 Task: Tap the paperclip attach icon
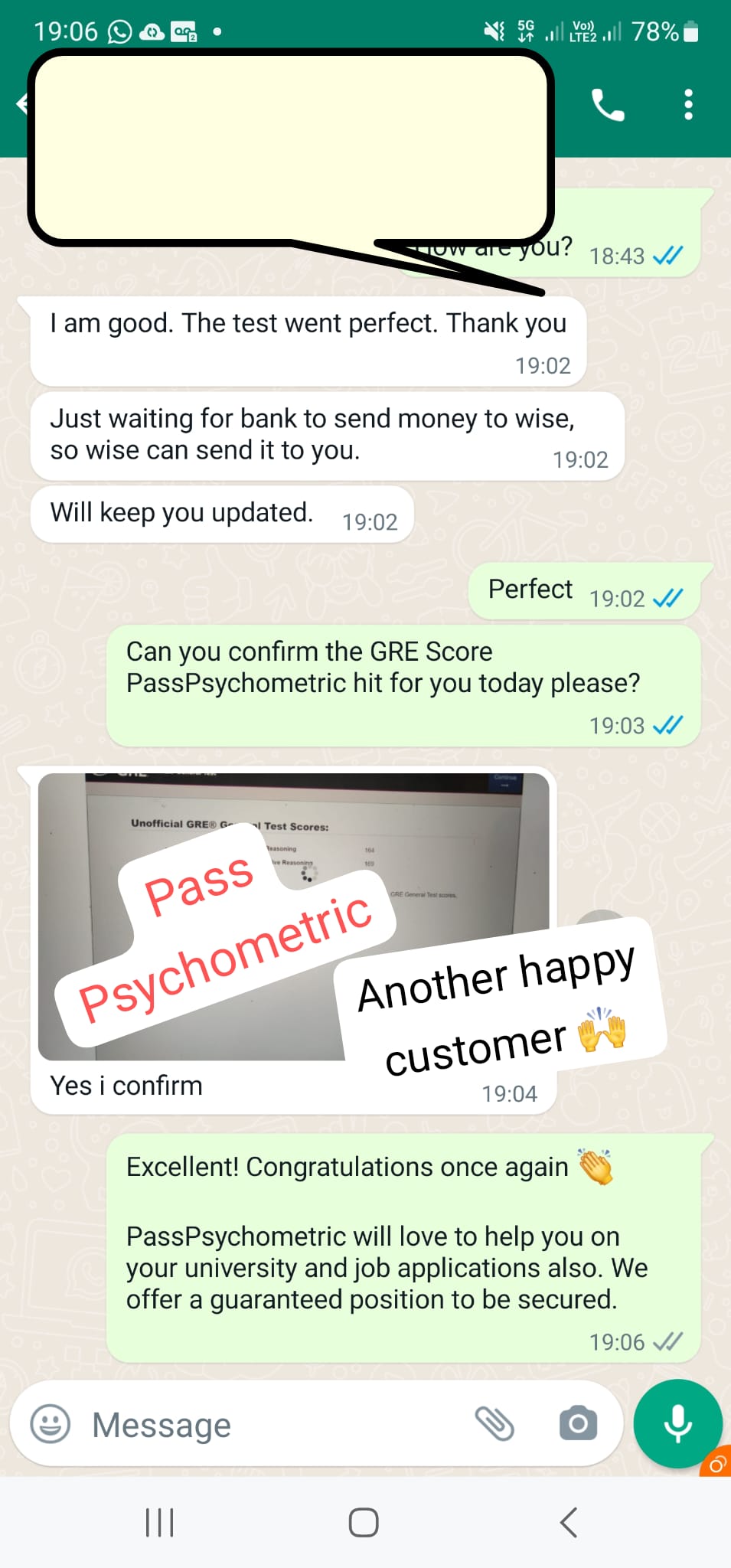(x=494, y=1424)
